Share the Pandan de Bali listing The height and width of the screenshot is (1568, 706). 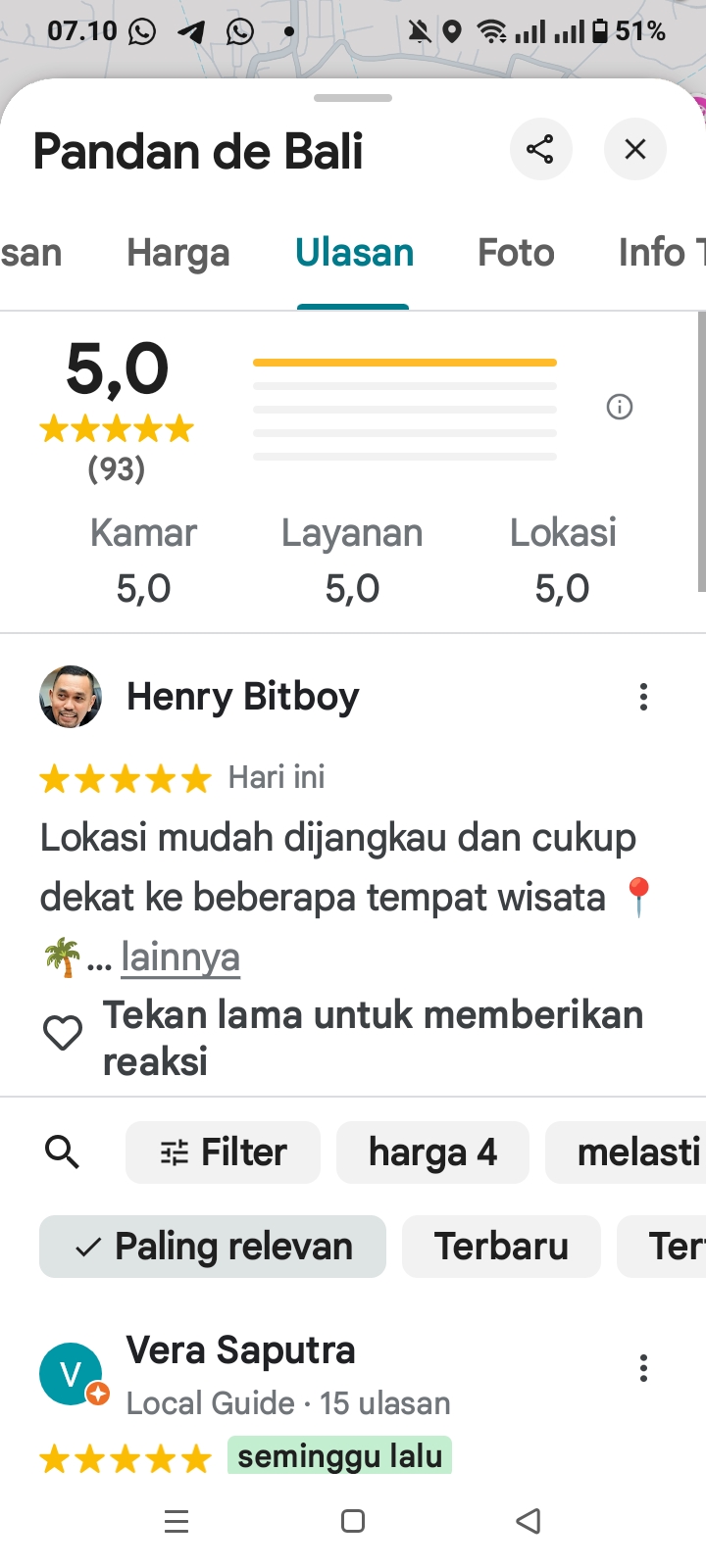540,149
